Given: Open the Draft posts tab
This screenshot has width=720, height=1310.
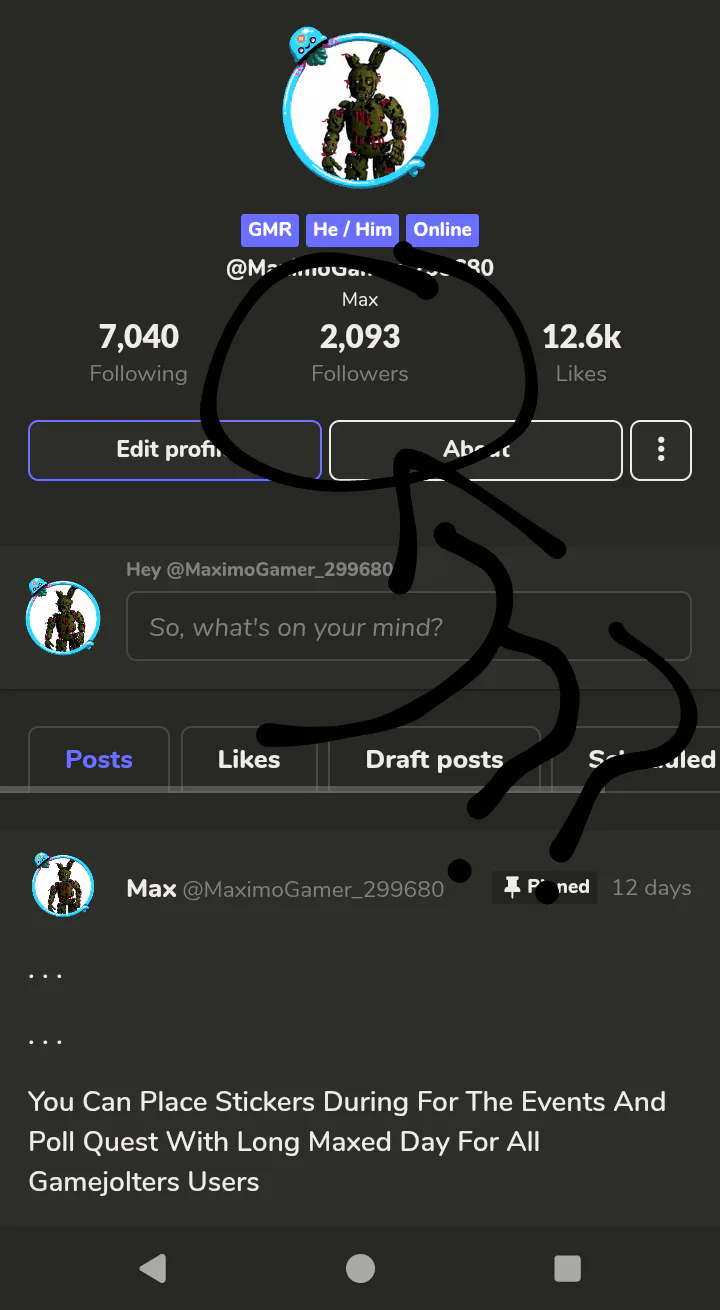Looking at the screenshot, I should tap(434, 759).
